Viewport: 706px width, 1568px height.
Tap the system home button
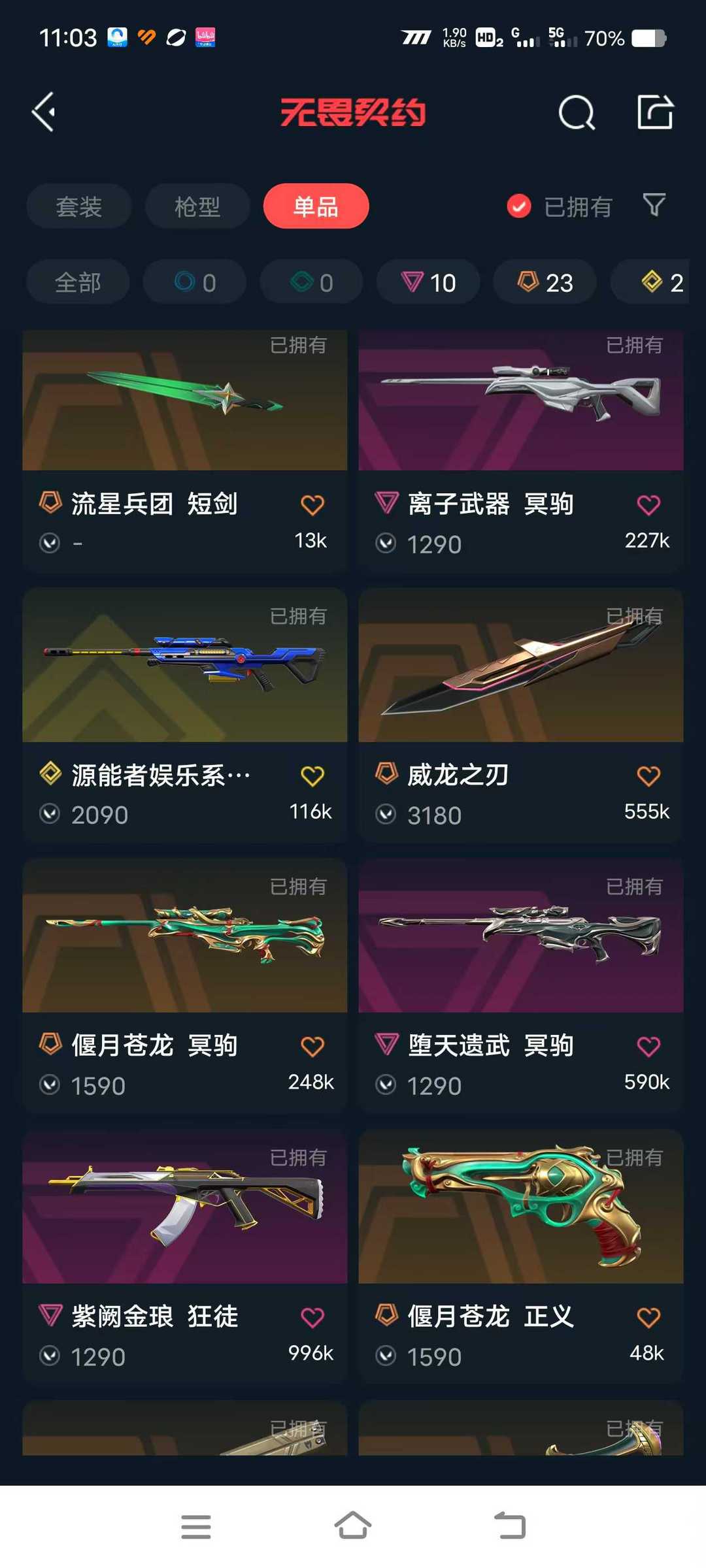coord(353,1526)
